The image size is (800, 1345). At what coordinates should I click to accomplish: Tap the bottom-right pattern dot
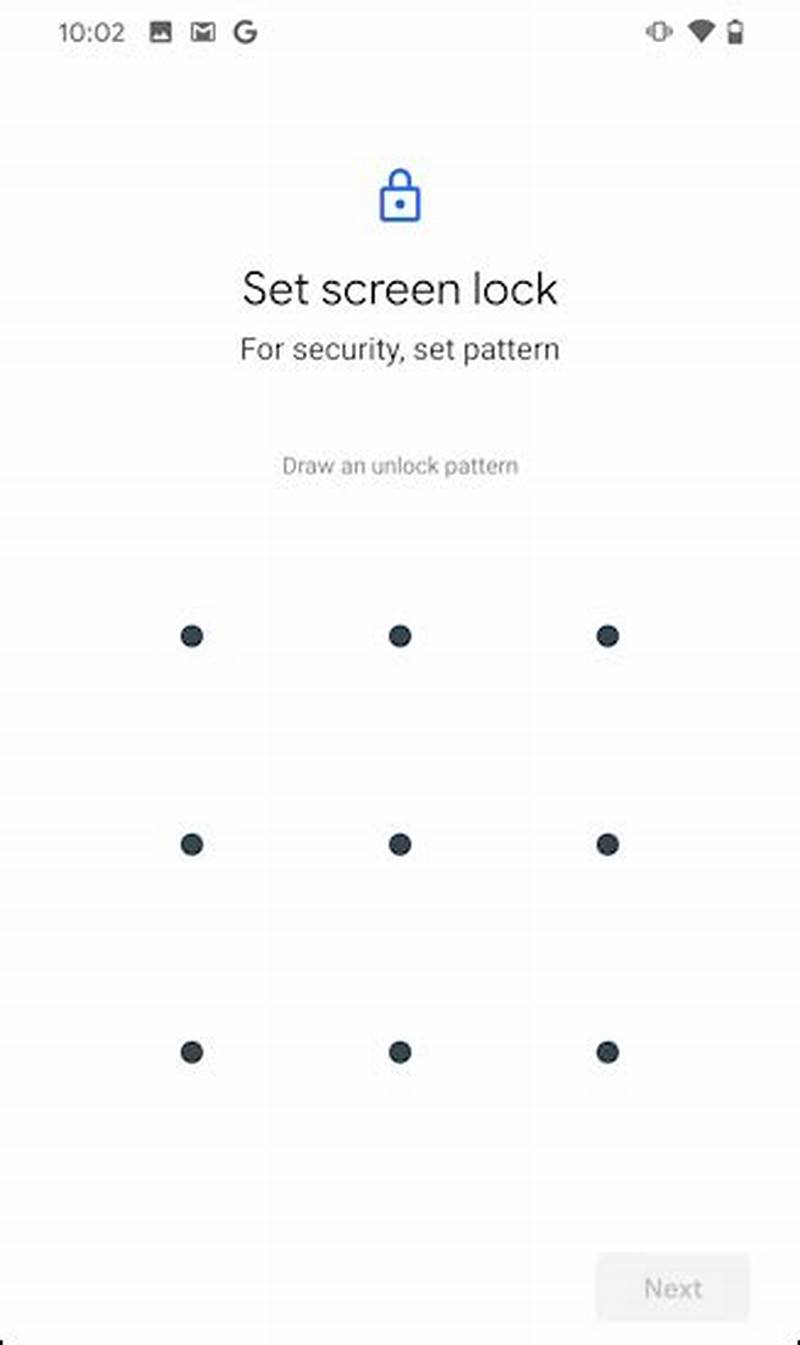pos(607,1053)
